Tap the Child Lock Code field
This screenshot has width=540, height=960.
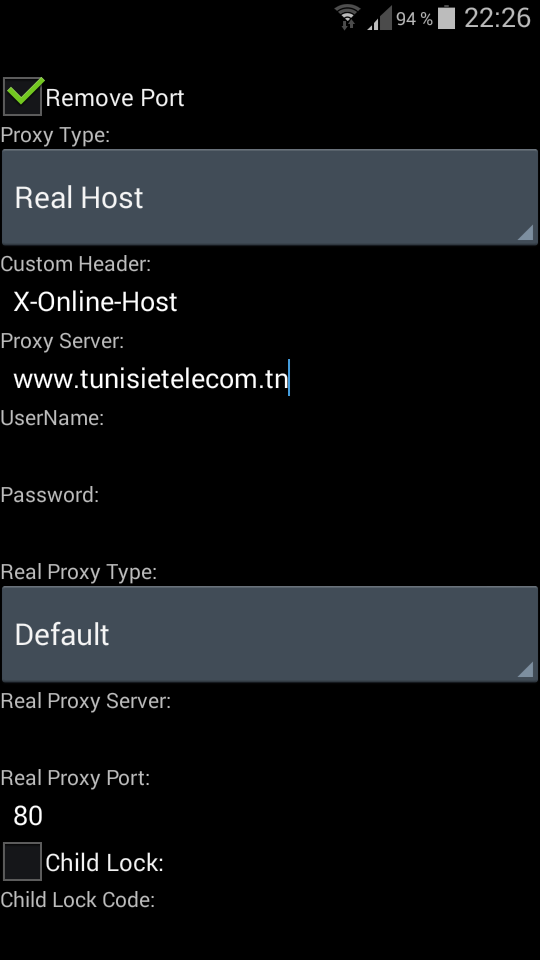270,935
